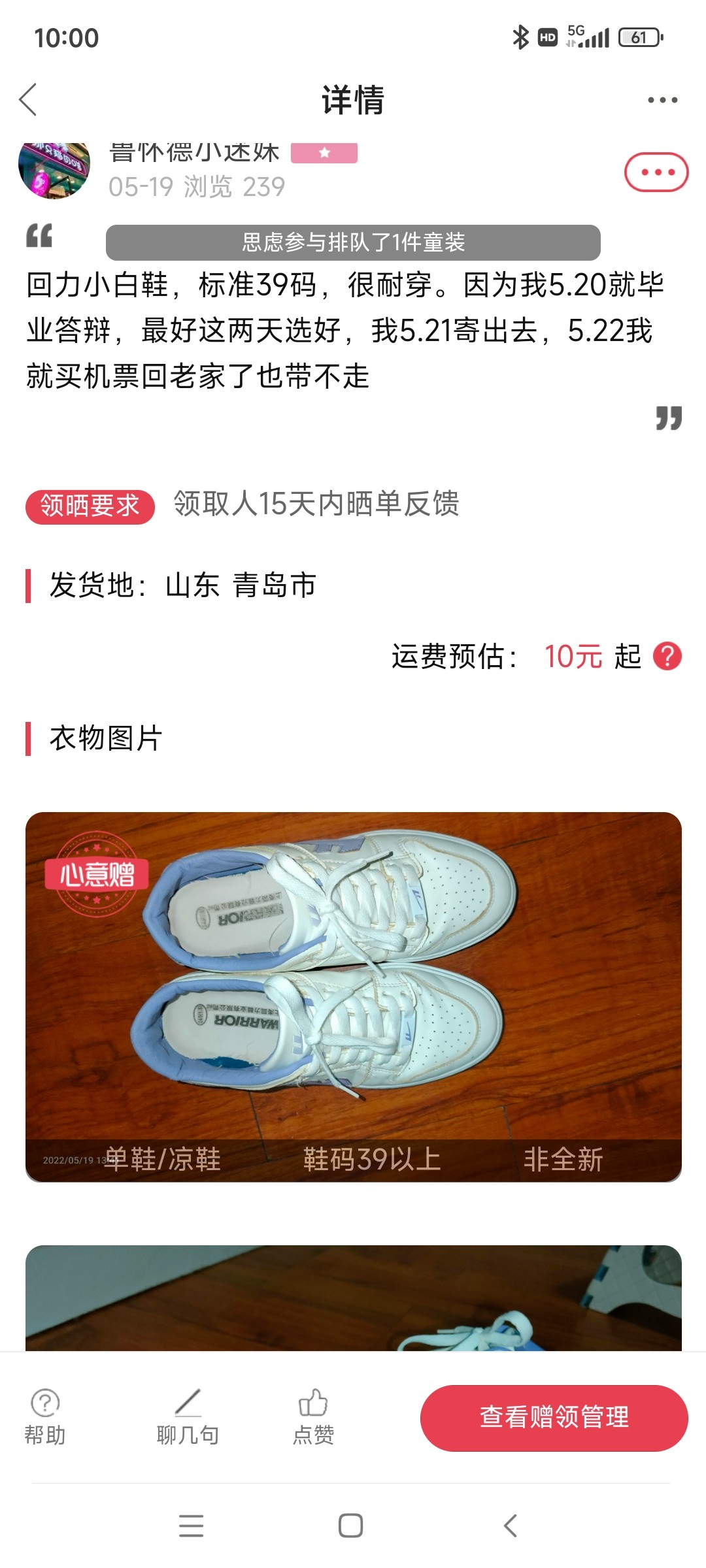This screenshot has height=1568, width=706.
Task: Open 帮助 at the bottom bar
Action: tap(45, 1416)
